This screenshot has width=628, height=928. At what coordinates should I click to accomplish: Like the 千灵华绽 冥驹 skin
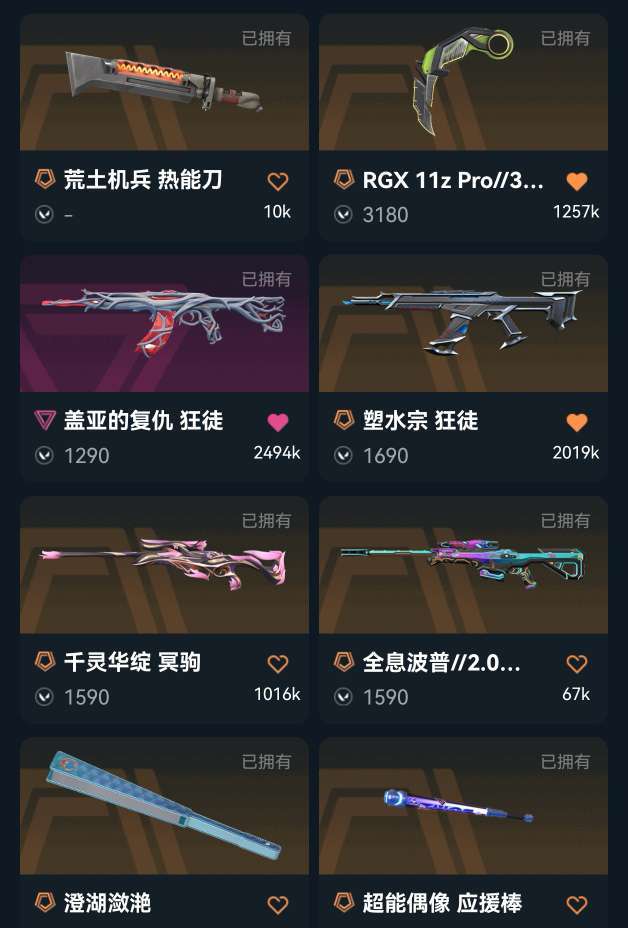coord(278,663)
